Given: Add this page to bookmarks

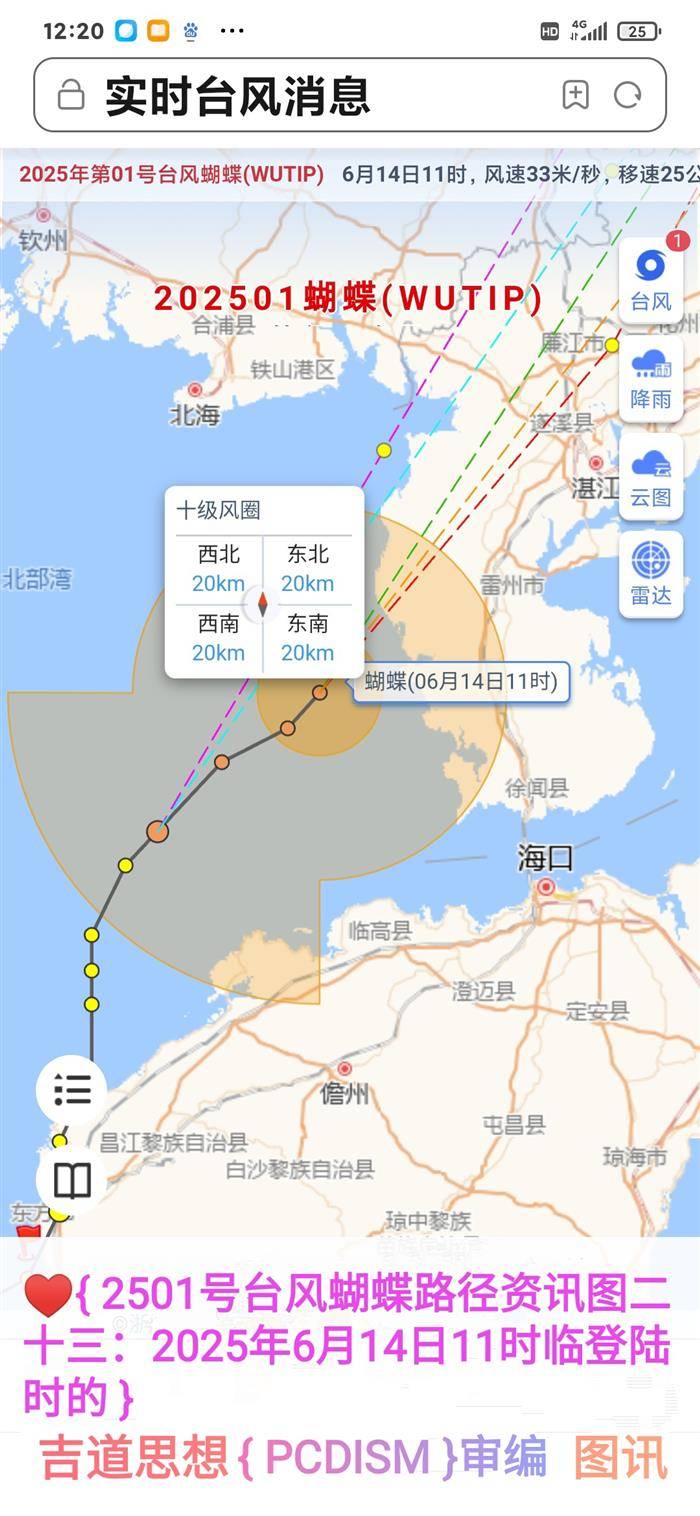Looking at the screenshot, I should click(575, 95).
